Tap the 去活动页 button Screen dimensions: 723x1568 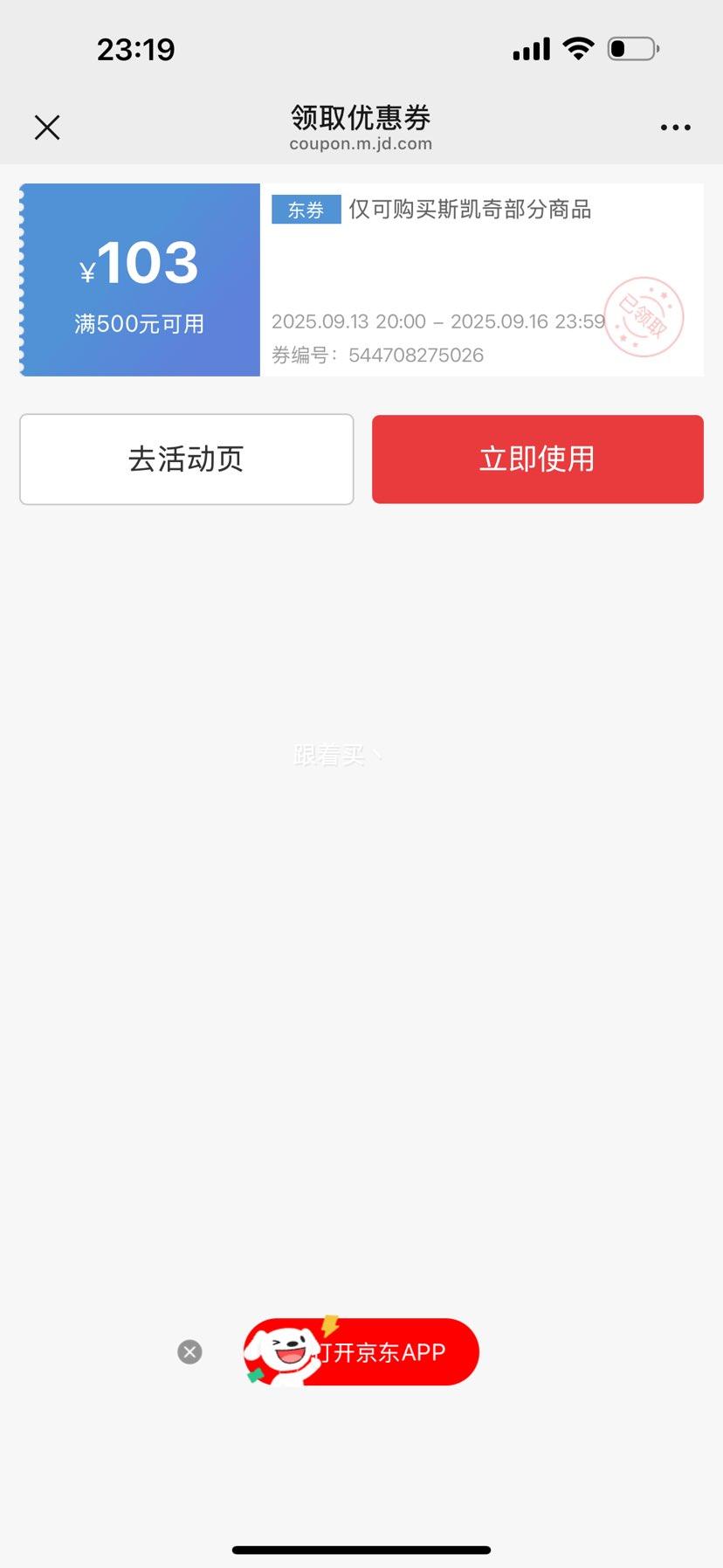(186, 459)
